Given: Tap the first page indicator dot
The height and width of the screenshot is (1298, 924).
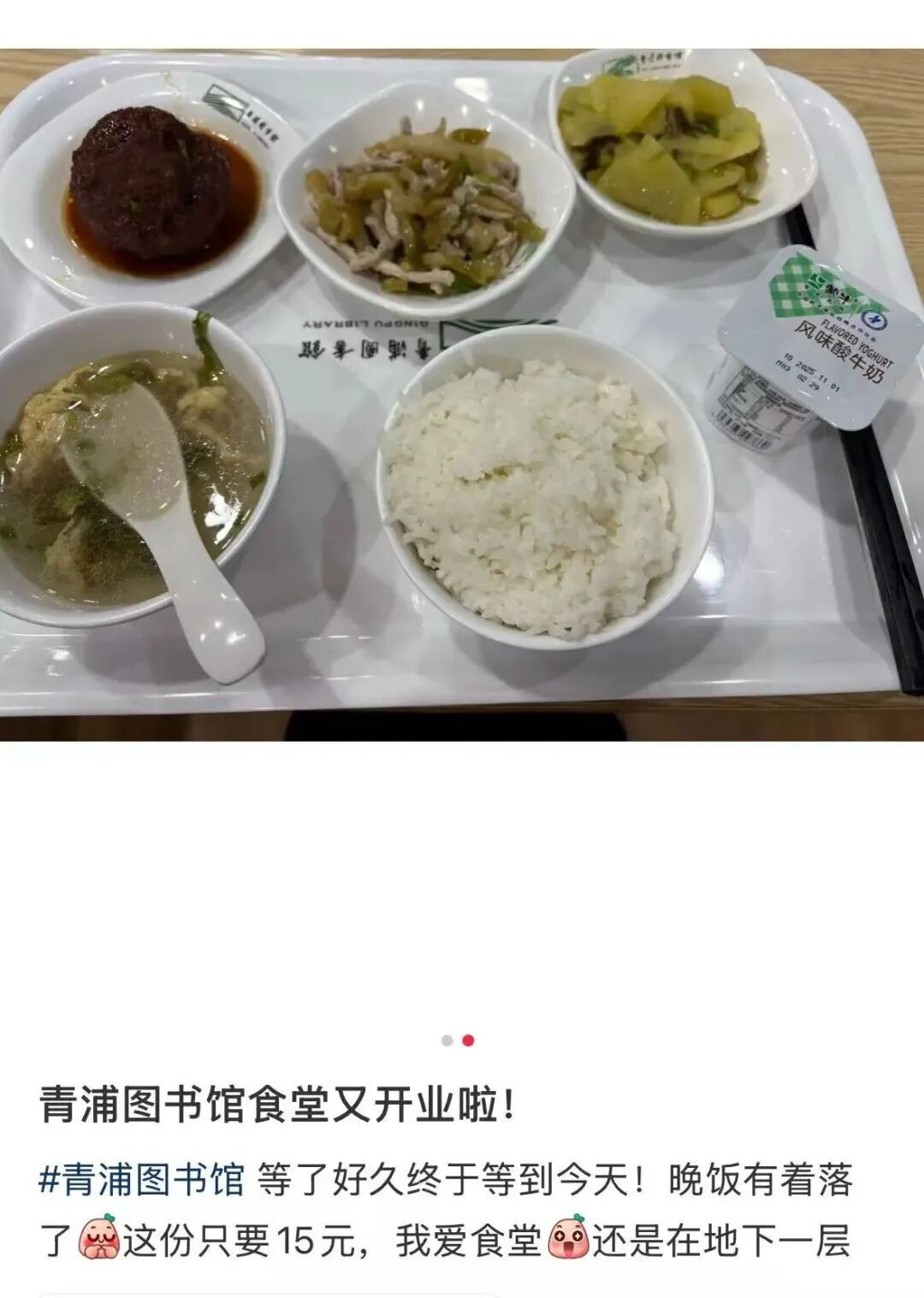Looking at the screenshot, I should [447, 1040].
